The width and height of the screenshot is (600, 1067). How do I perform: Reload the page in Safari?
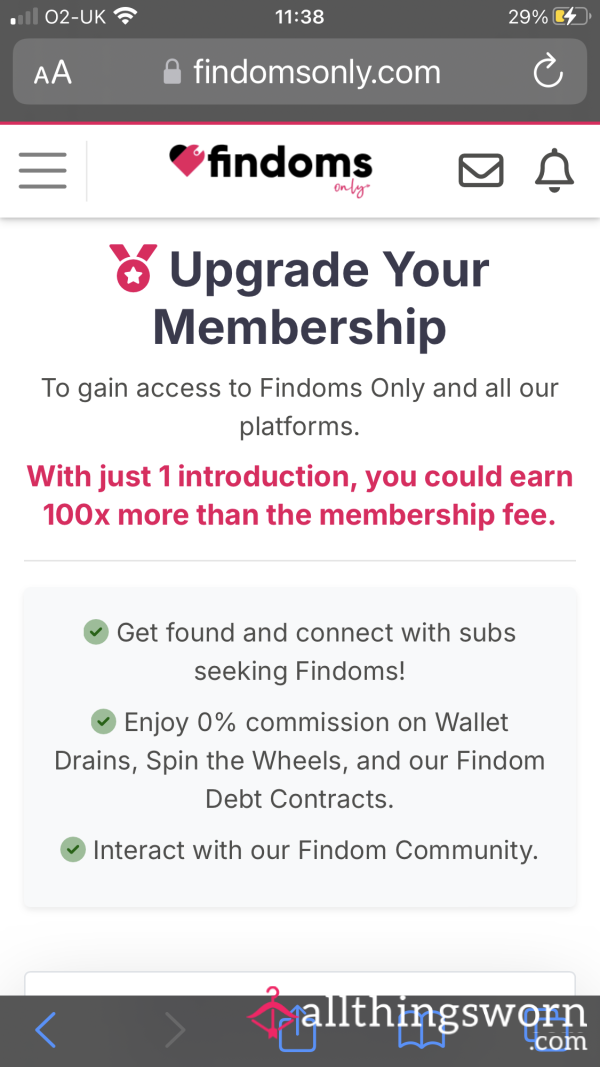click(x=548, y=71)
